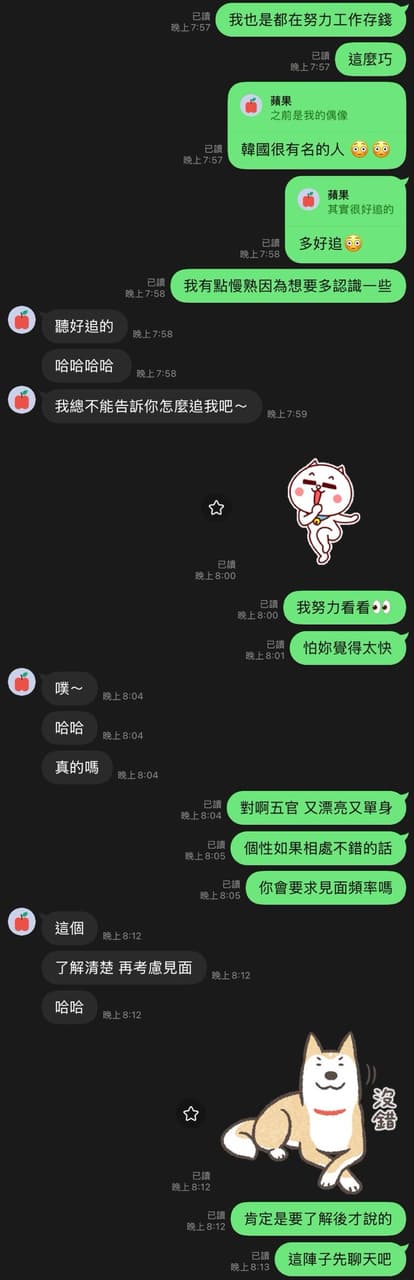This screenshot has width=414, height=1280.
Task: Tap the apple avatar beside "我總不能告訴你怎麼追我吧～"
Action: (x=22, y=400)
